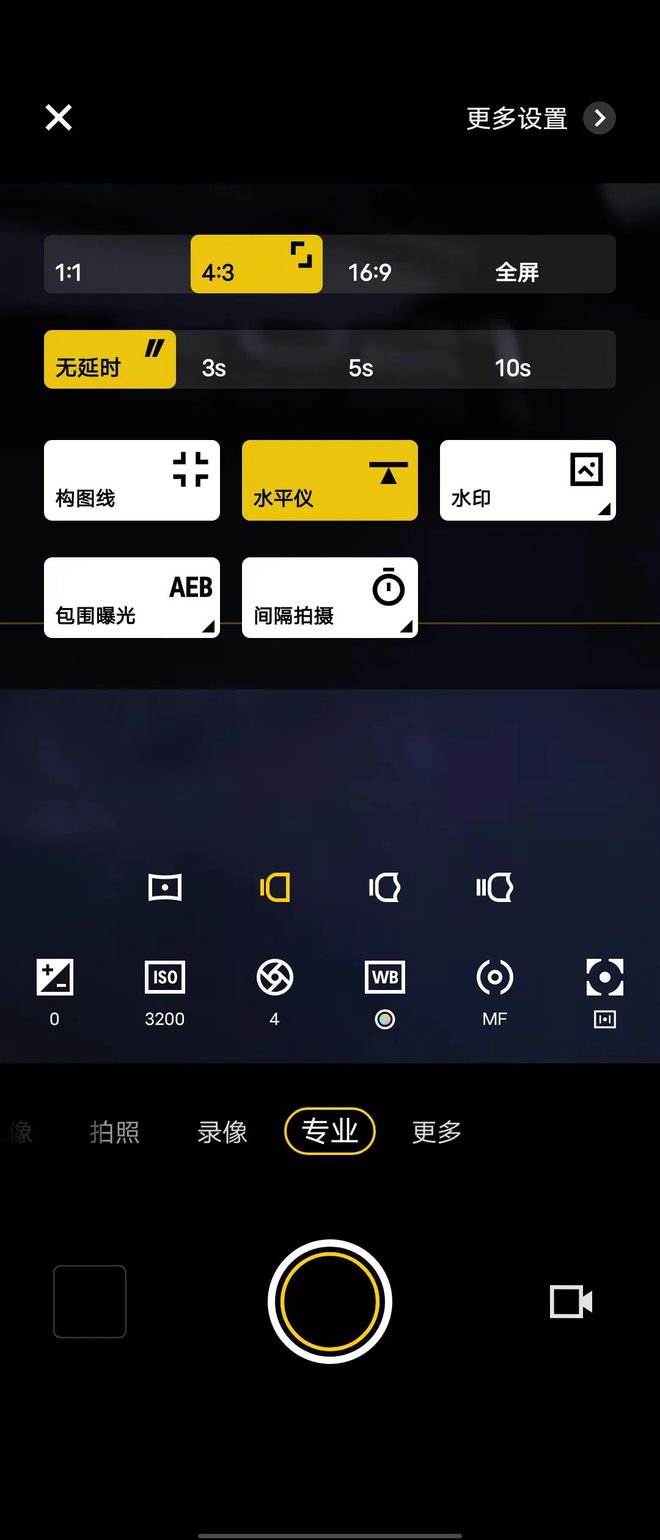Open 包围曝光 AEB options
Image resolution: width=660 pixels, height=1540 pixels.
click(x=131, y=598)
